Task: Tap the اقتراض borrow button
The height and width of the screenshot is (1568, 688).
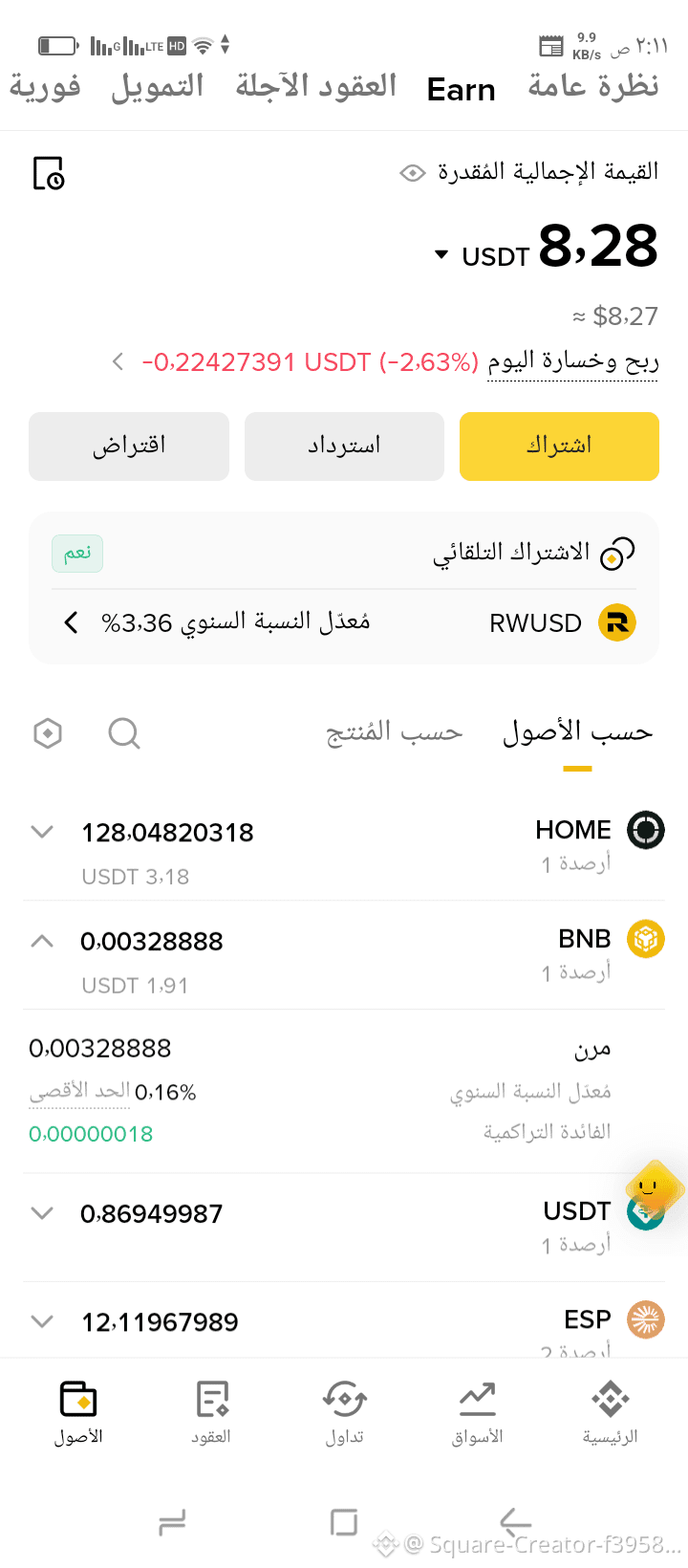Action: pyautogui.click(x=129, y=446)
